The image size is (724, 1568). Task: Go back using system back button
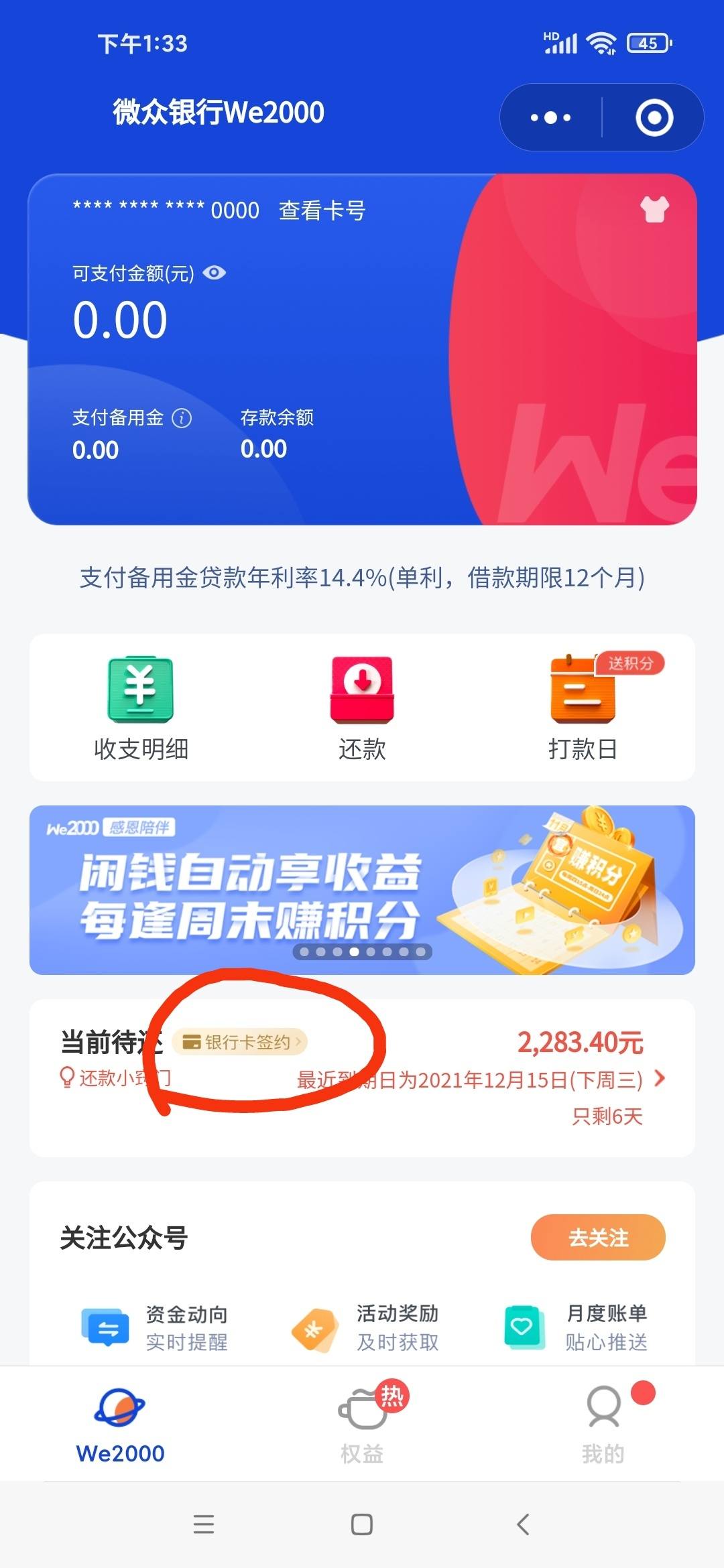(524, 1524)
